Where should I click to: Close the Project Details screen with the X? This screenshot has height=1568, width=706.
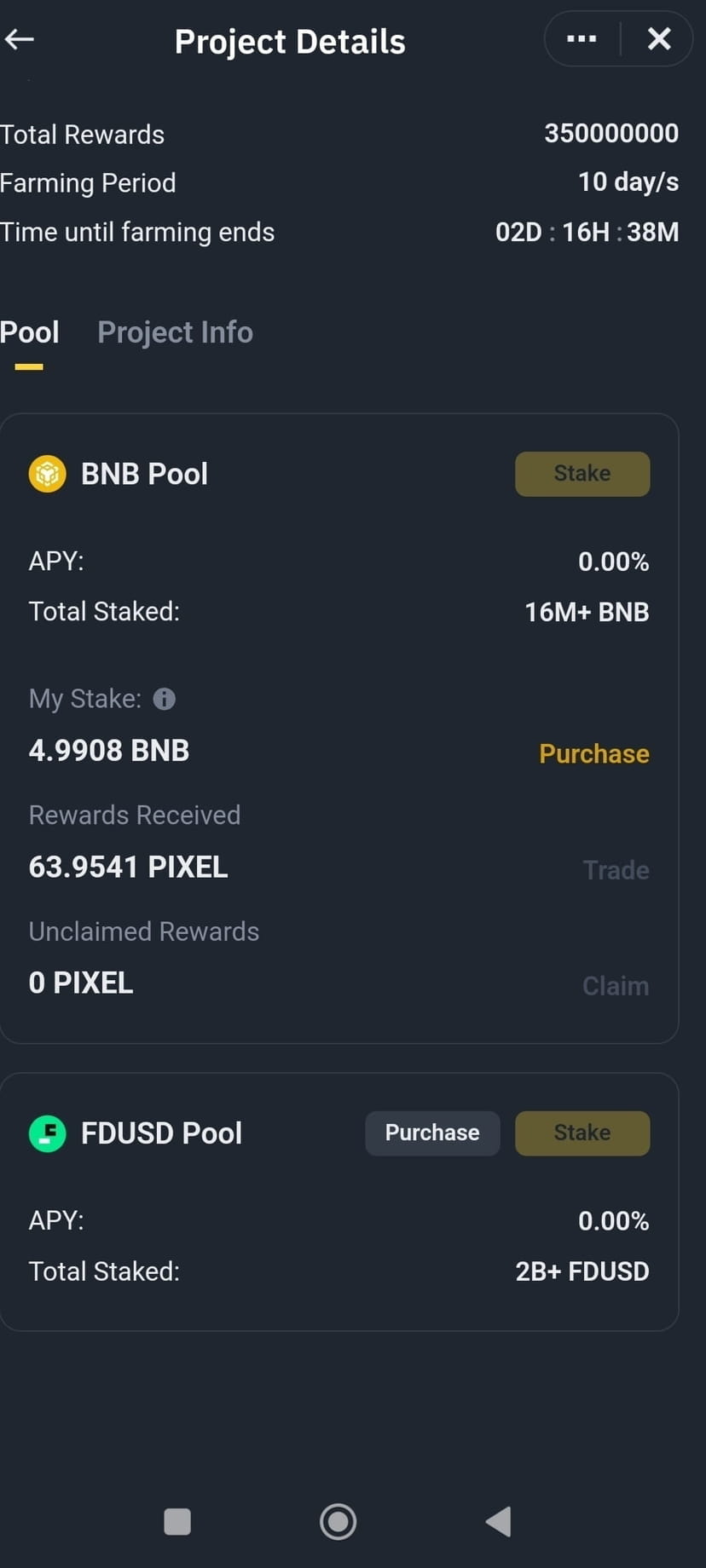(659, 38)
